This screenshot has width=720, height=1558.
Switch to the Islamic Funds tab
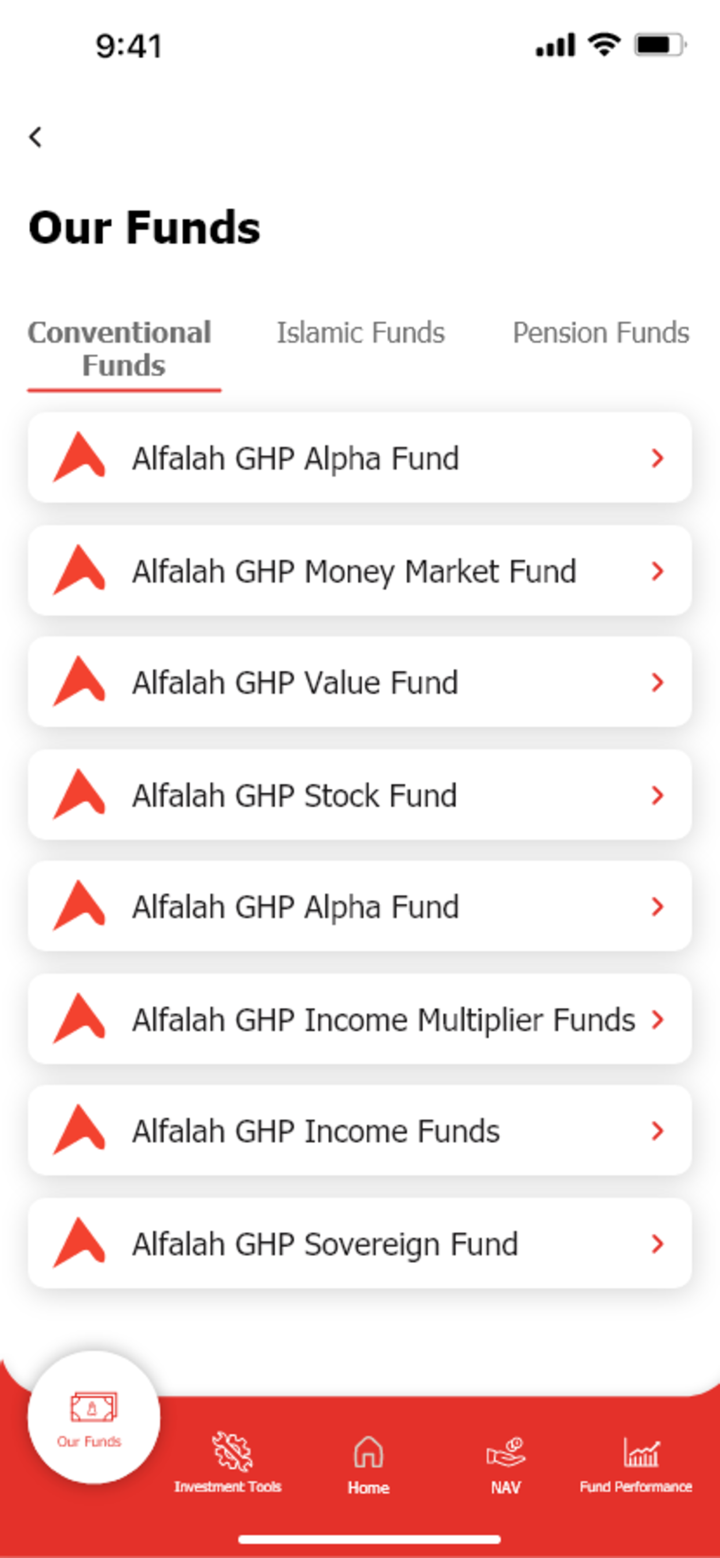pyautogui.click(x=360, y=333)
